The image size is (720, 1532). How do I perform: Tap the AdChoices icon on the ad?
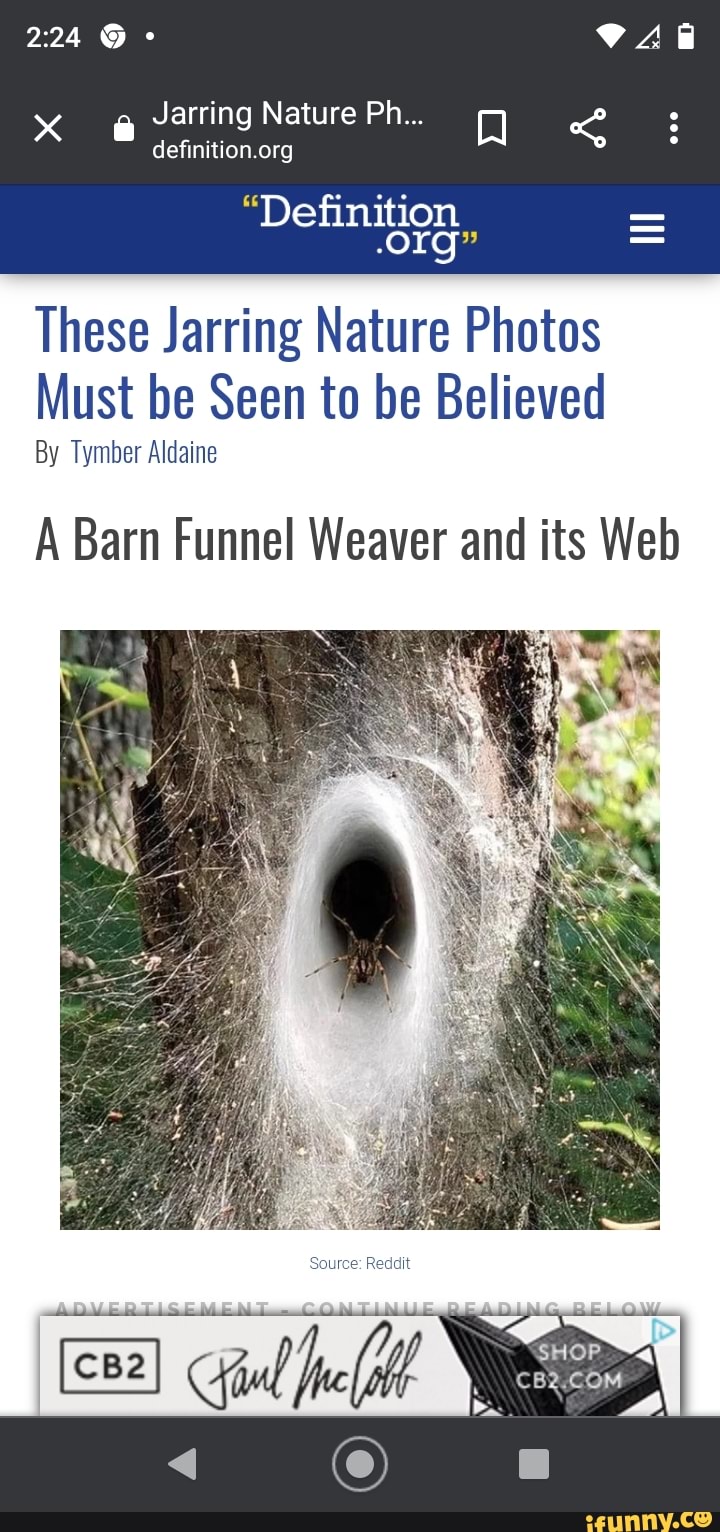[x=664, y=1331]
